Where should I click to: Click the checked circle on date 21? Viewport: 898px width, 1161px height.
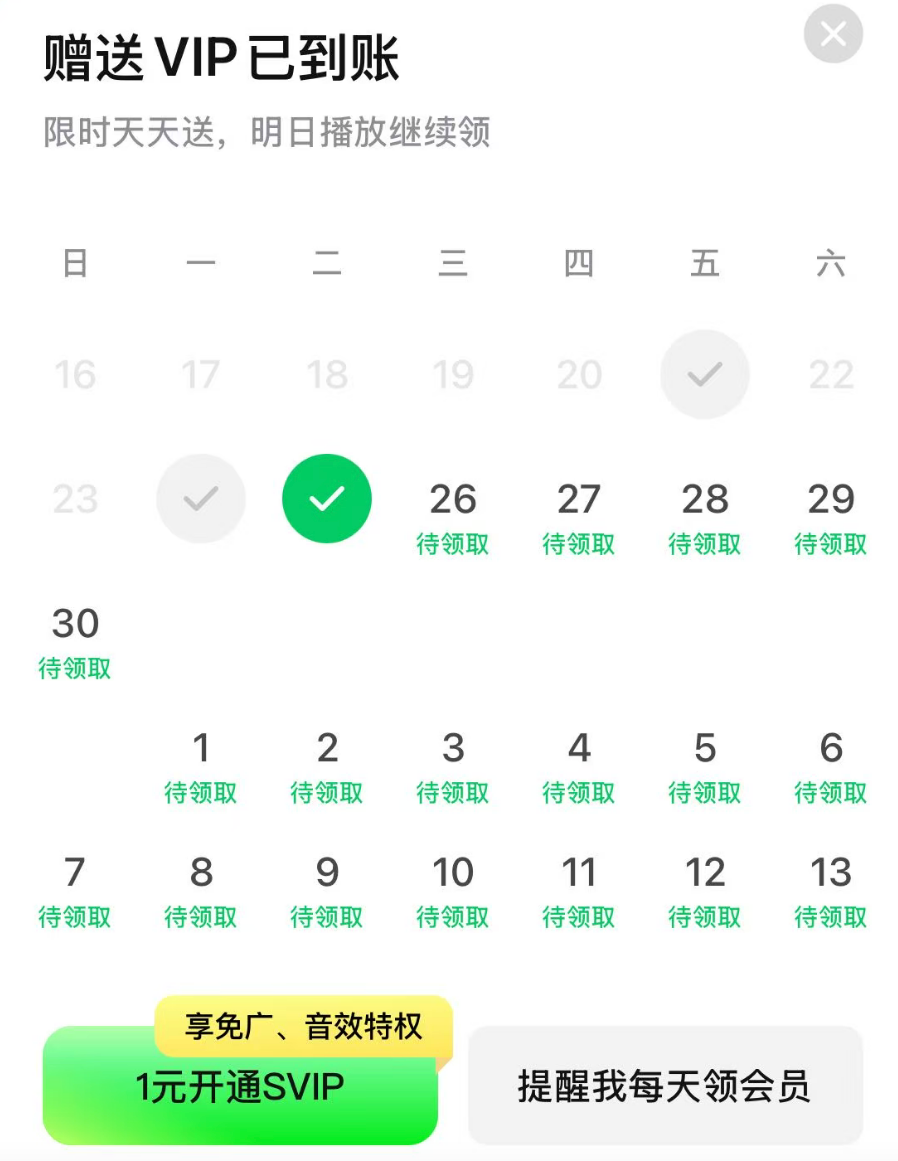(x=705, y=373)
